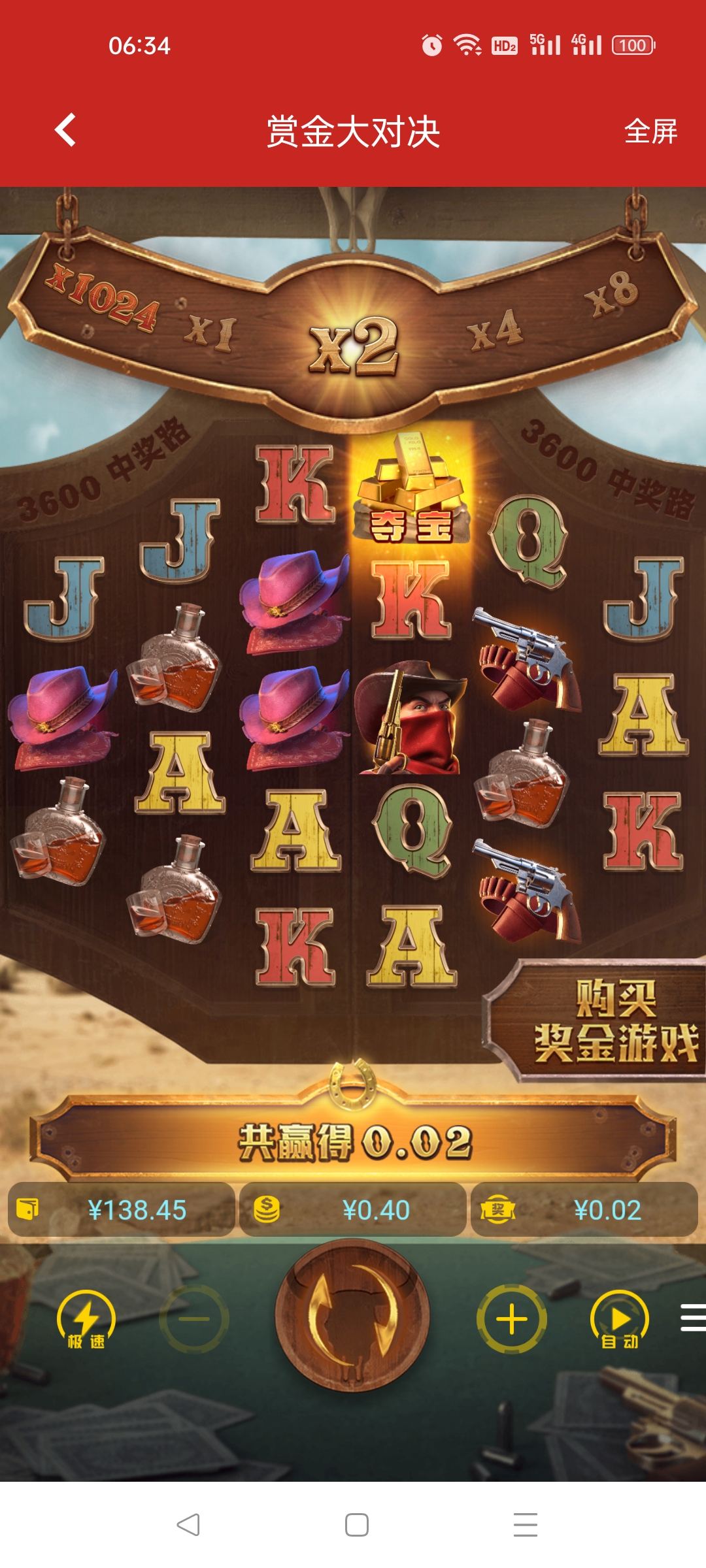The image size is (706, 1568).
Task: Decrease the bet with minus button
Action: tap(194, 1319)
